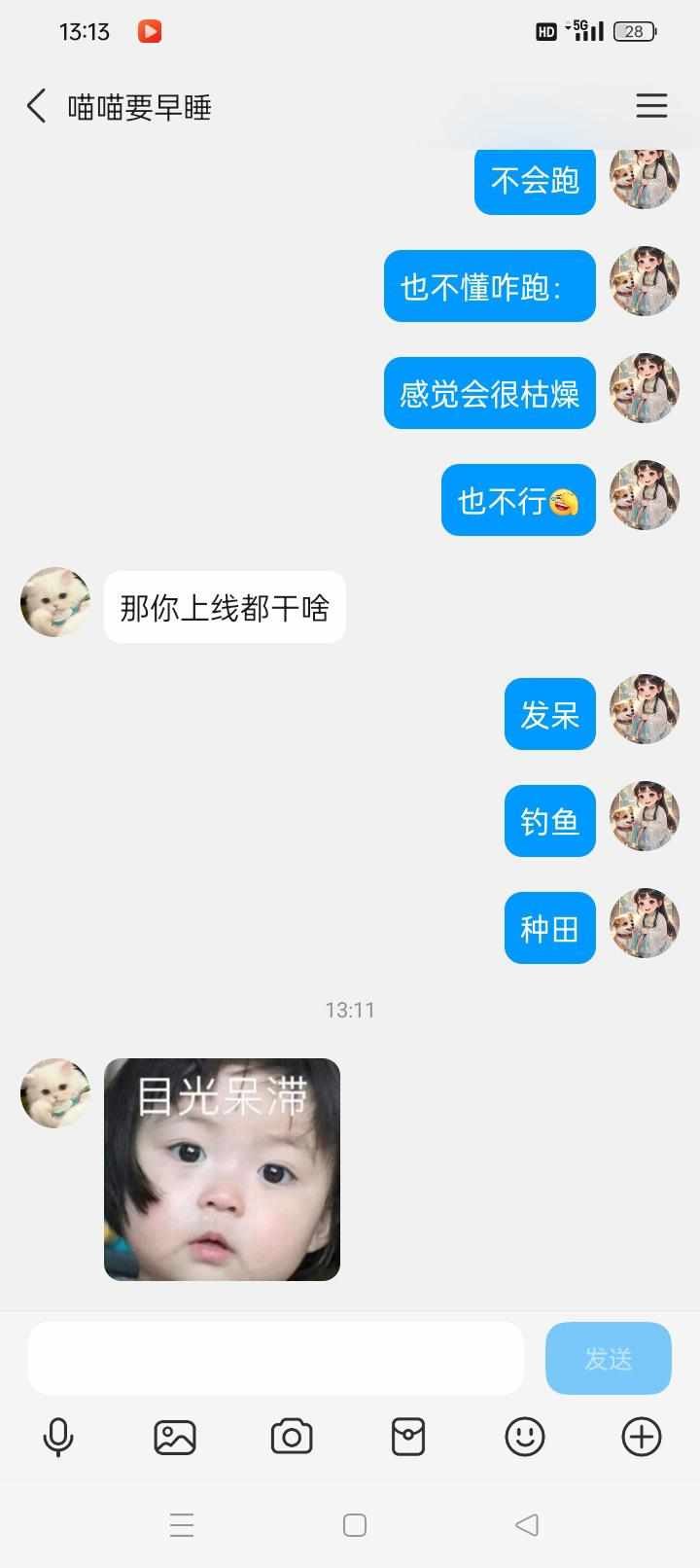Open the photo gallery picker
Screen dimensions: 700x1568
[175, 1437]
